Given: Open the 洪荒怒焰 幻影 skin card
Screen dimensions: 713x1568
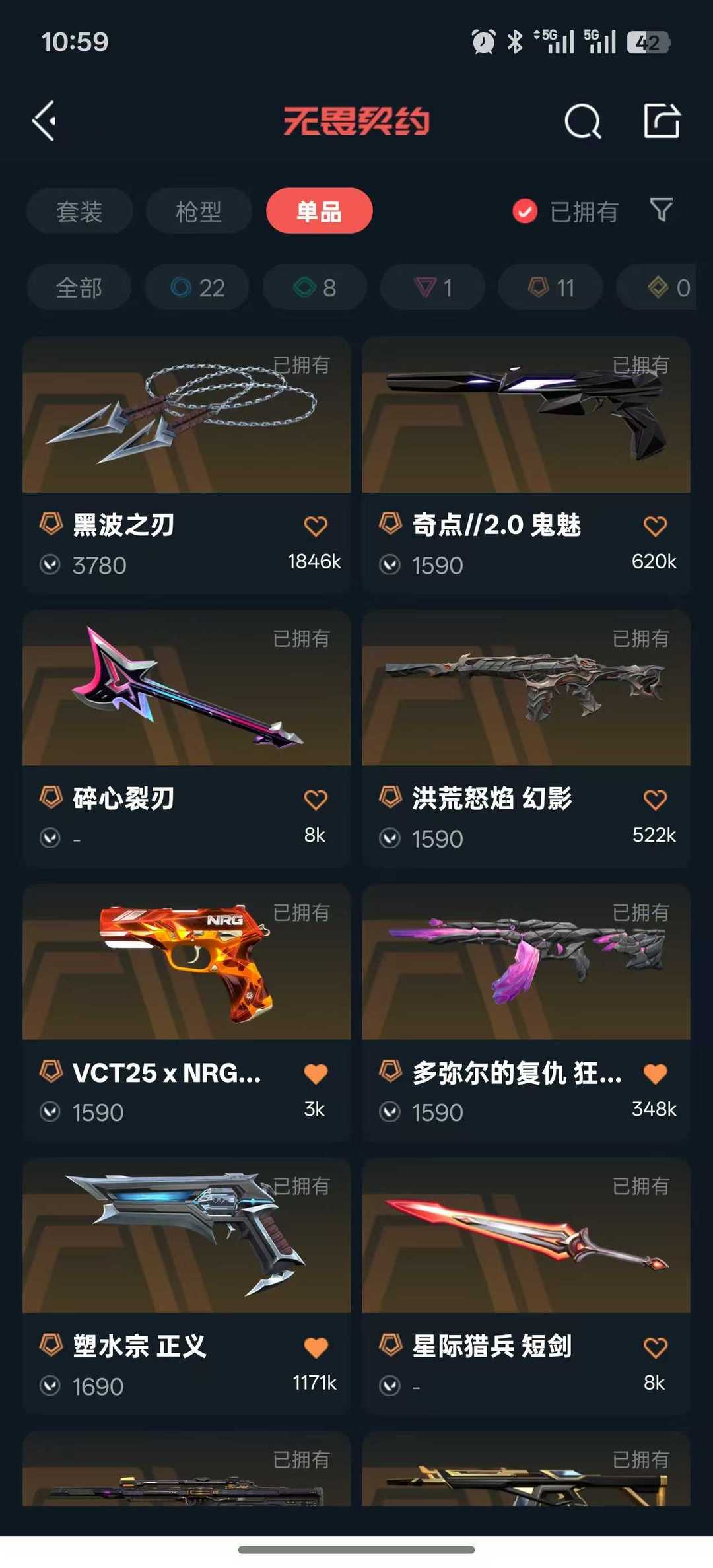Looking at the screenshot, I should 526,739.
